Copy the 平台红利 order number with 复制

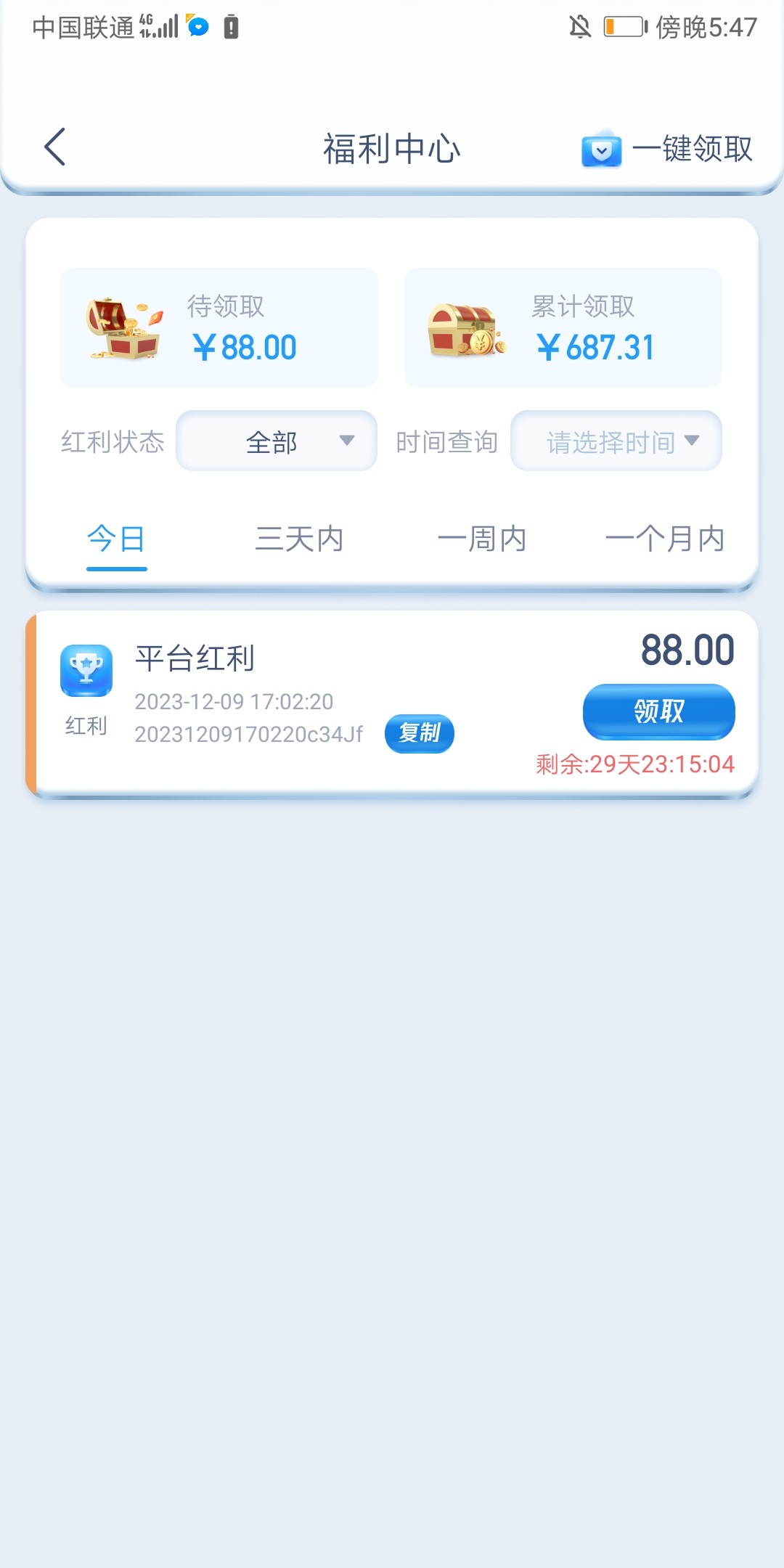(420, 734)
